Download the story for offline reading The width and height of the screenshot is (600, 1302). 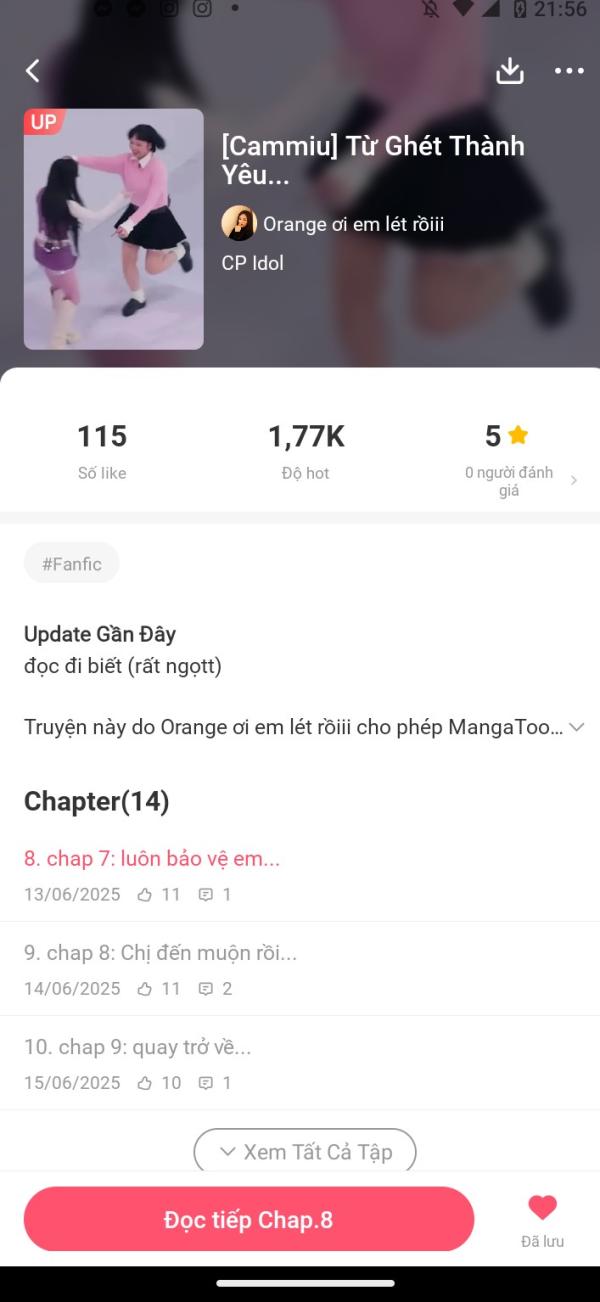coord(510,71)
